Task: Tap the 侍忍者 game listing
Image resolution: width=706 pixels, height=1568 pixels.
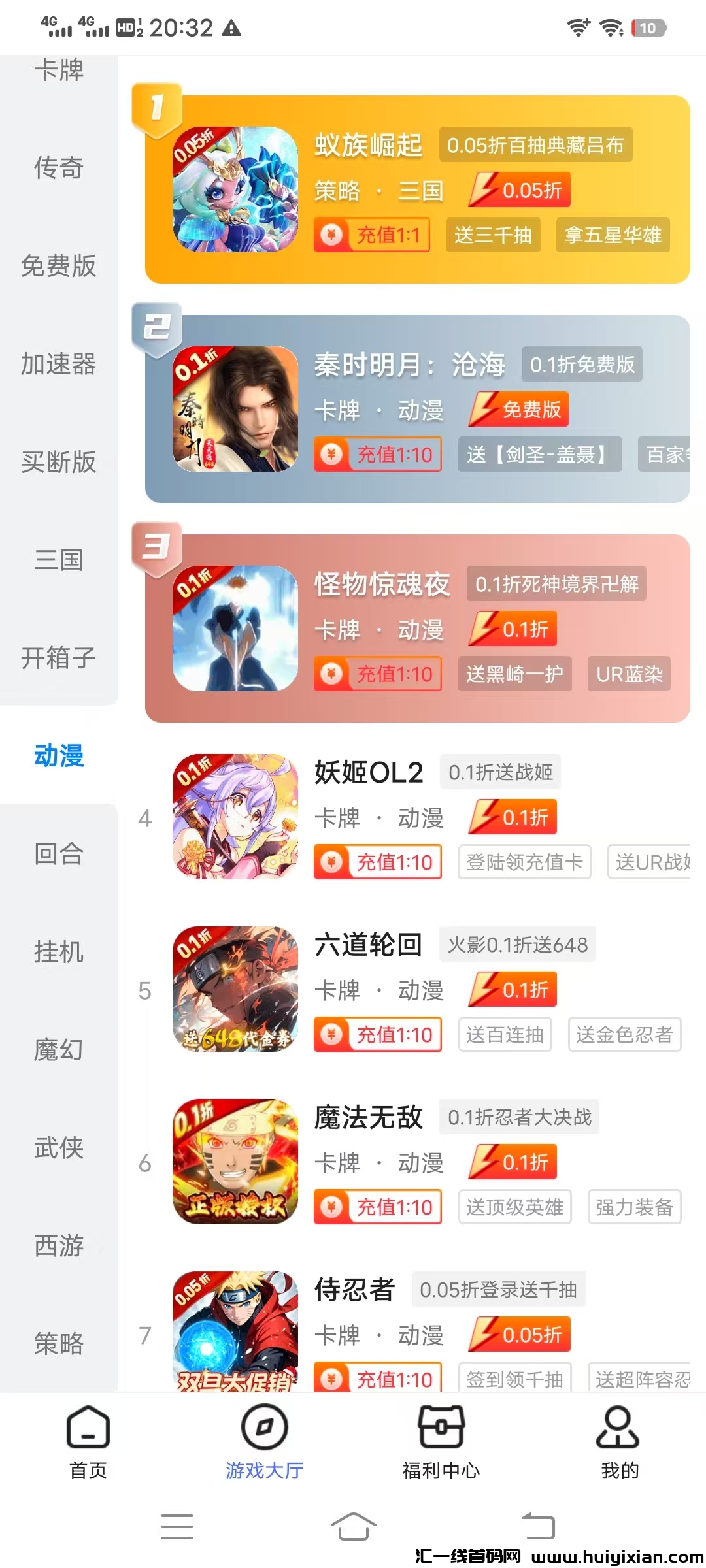Action: [x=354, y=1290]
